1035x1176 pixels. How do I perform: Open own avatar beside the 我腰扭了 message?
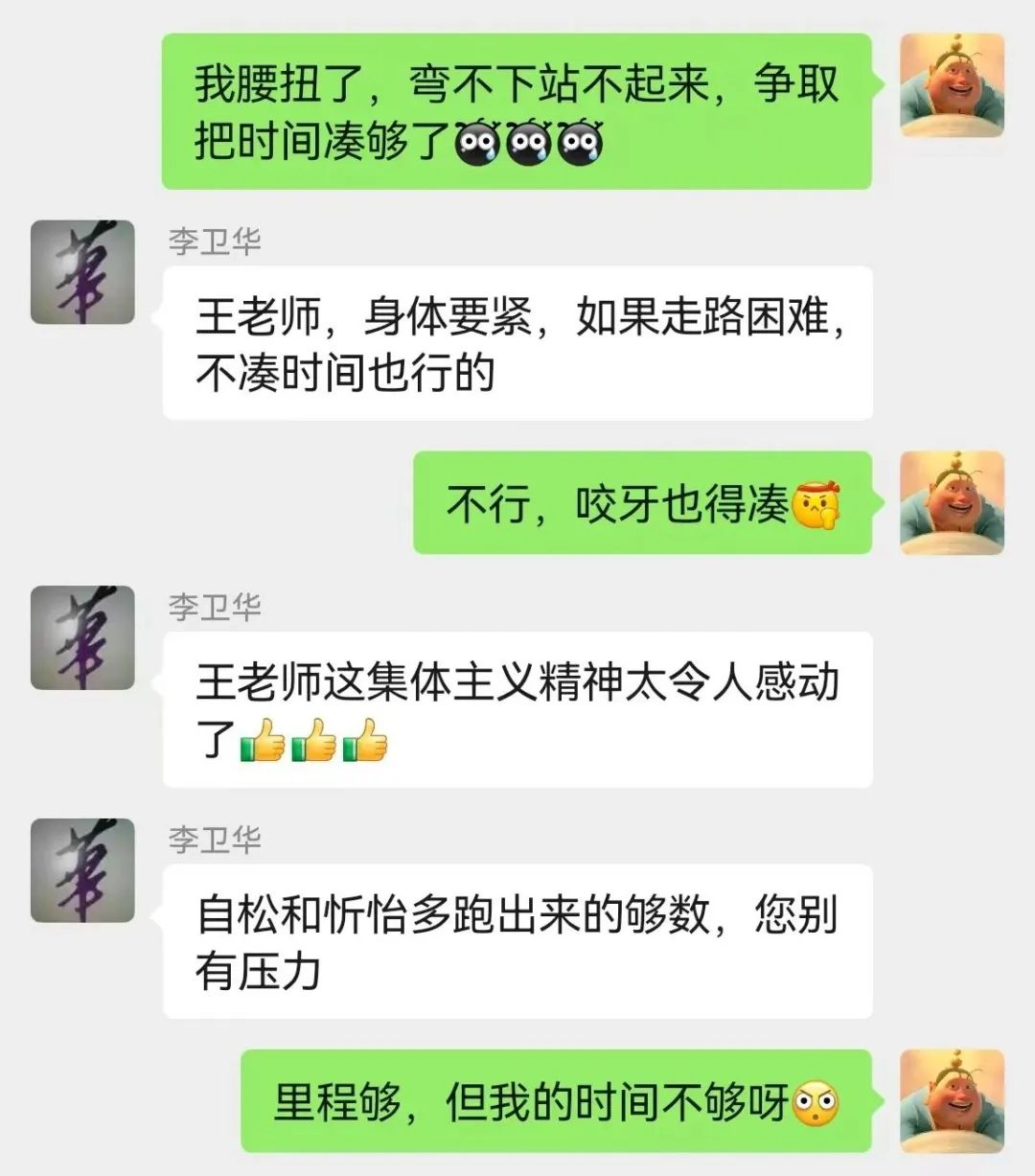click(952, 85)
